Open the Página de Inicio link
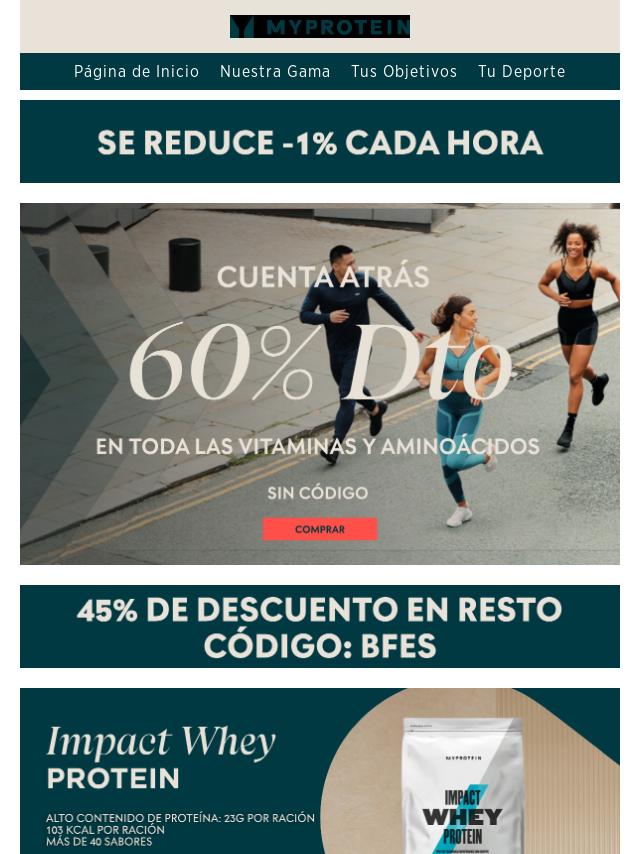 click(x=136, y=72)
